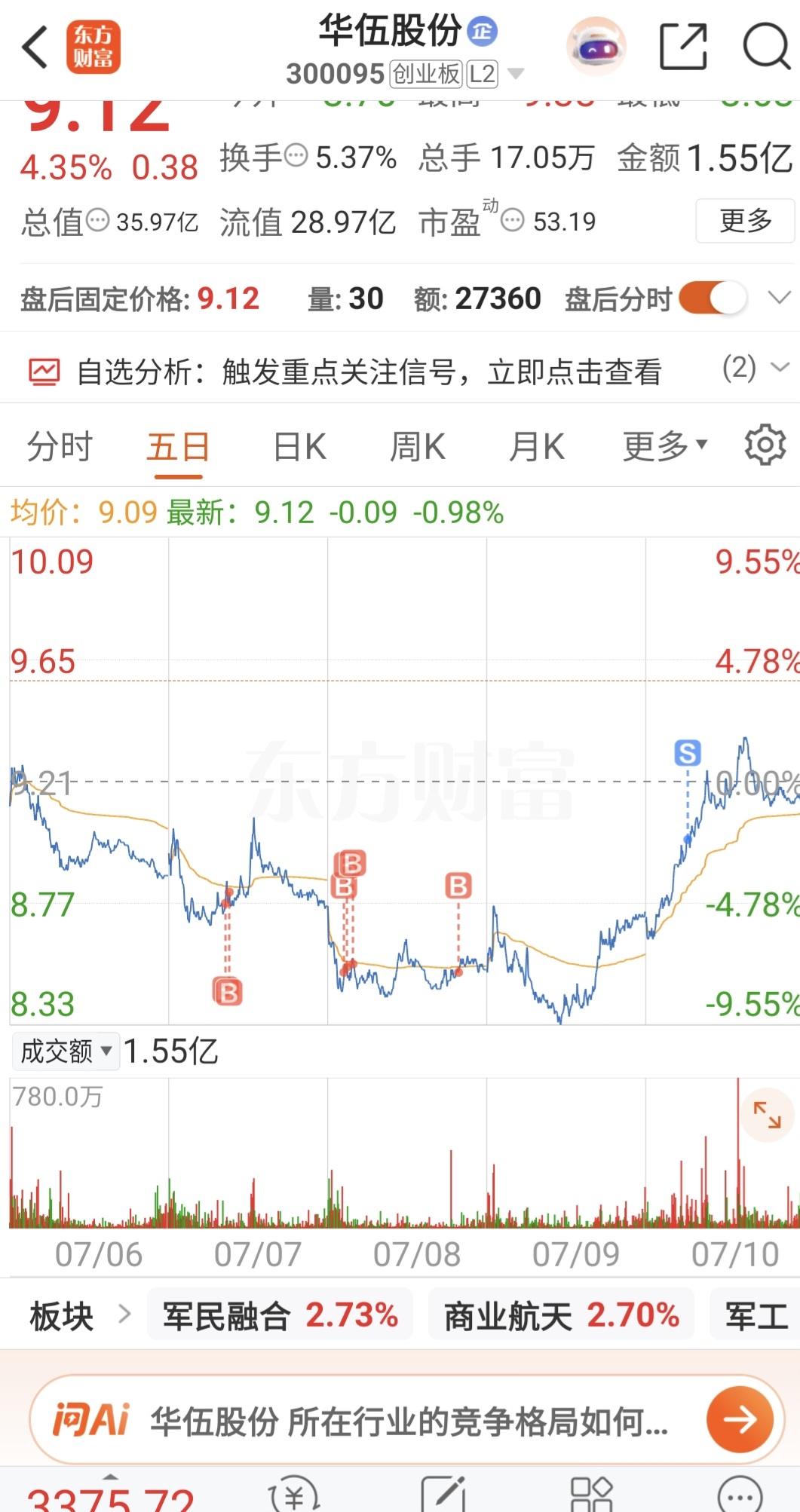Expand the stock switcher dropdown arrow
This screenshot has height=1512, width=800.
click(516, 74)
